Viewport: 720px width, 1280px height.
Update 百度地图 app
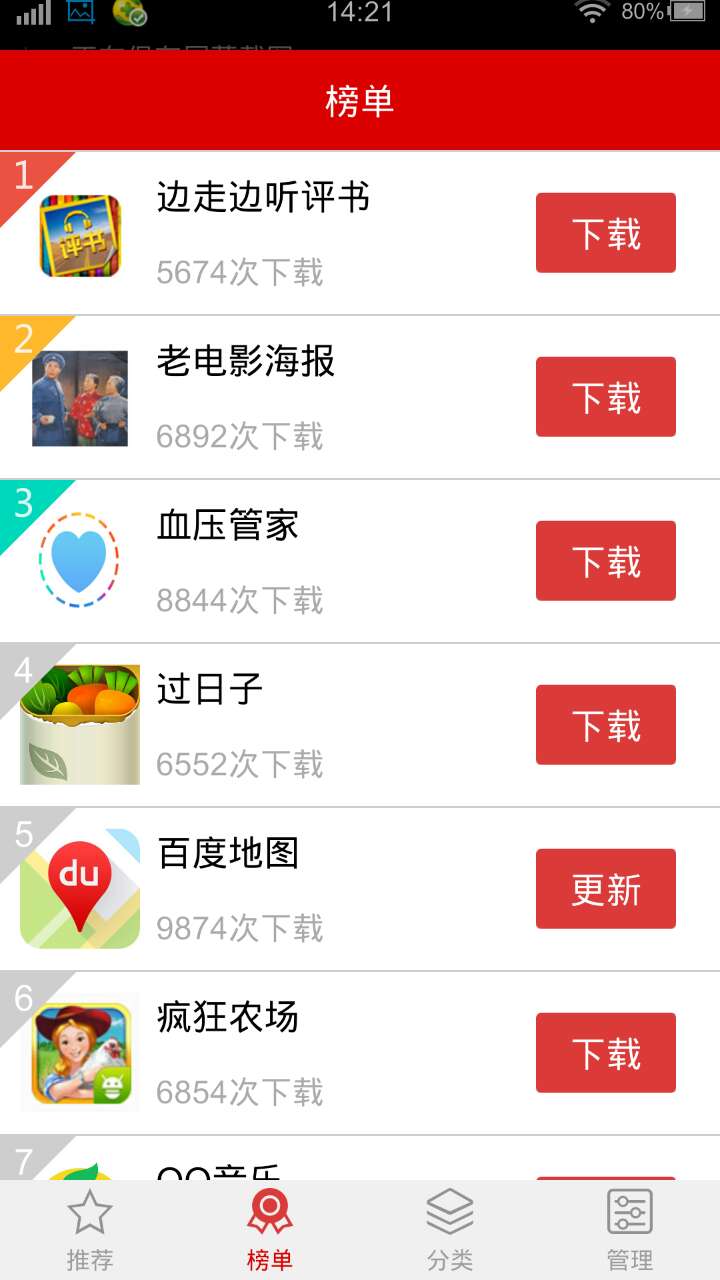coord(605,889)
